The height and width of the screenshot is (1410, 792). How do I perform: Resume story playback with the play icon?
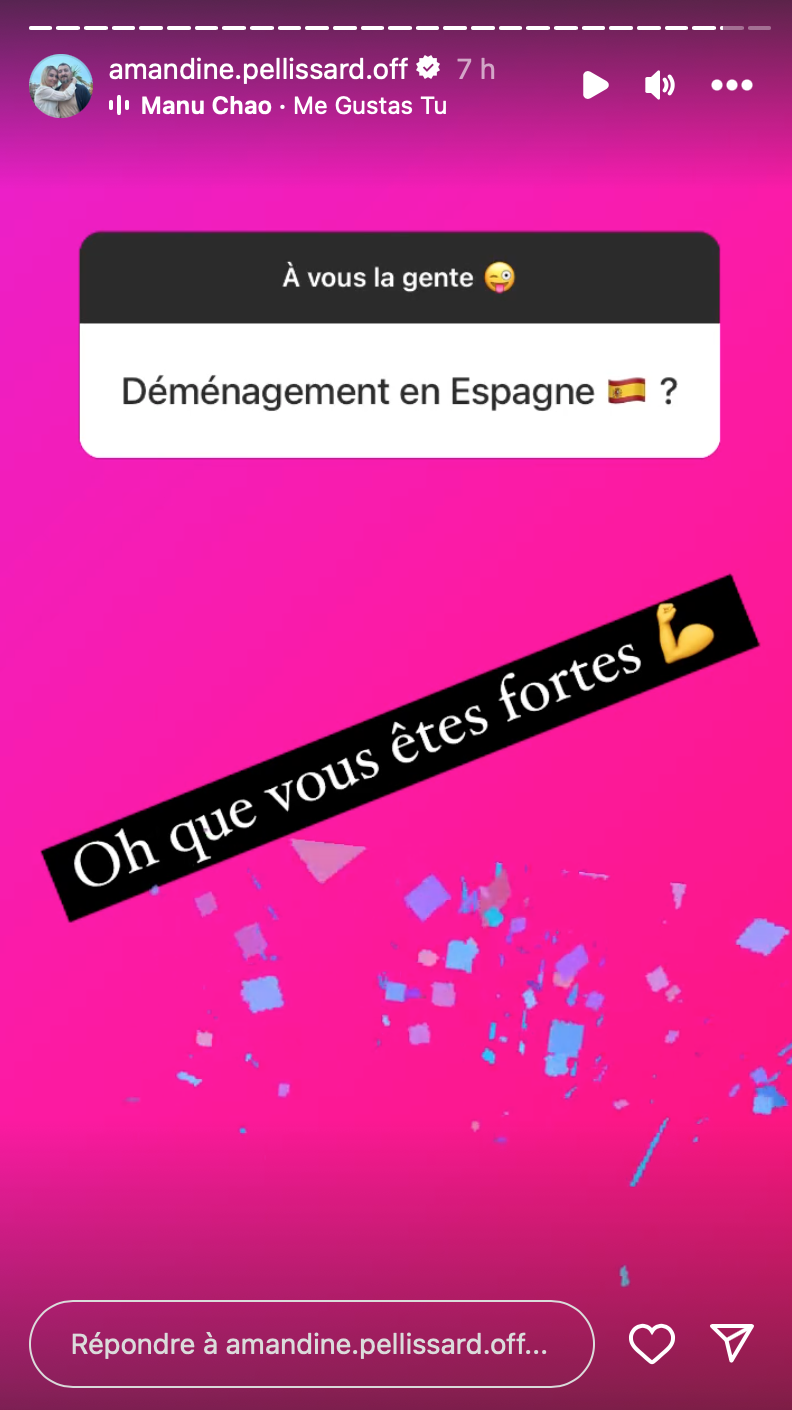(596, 85)
